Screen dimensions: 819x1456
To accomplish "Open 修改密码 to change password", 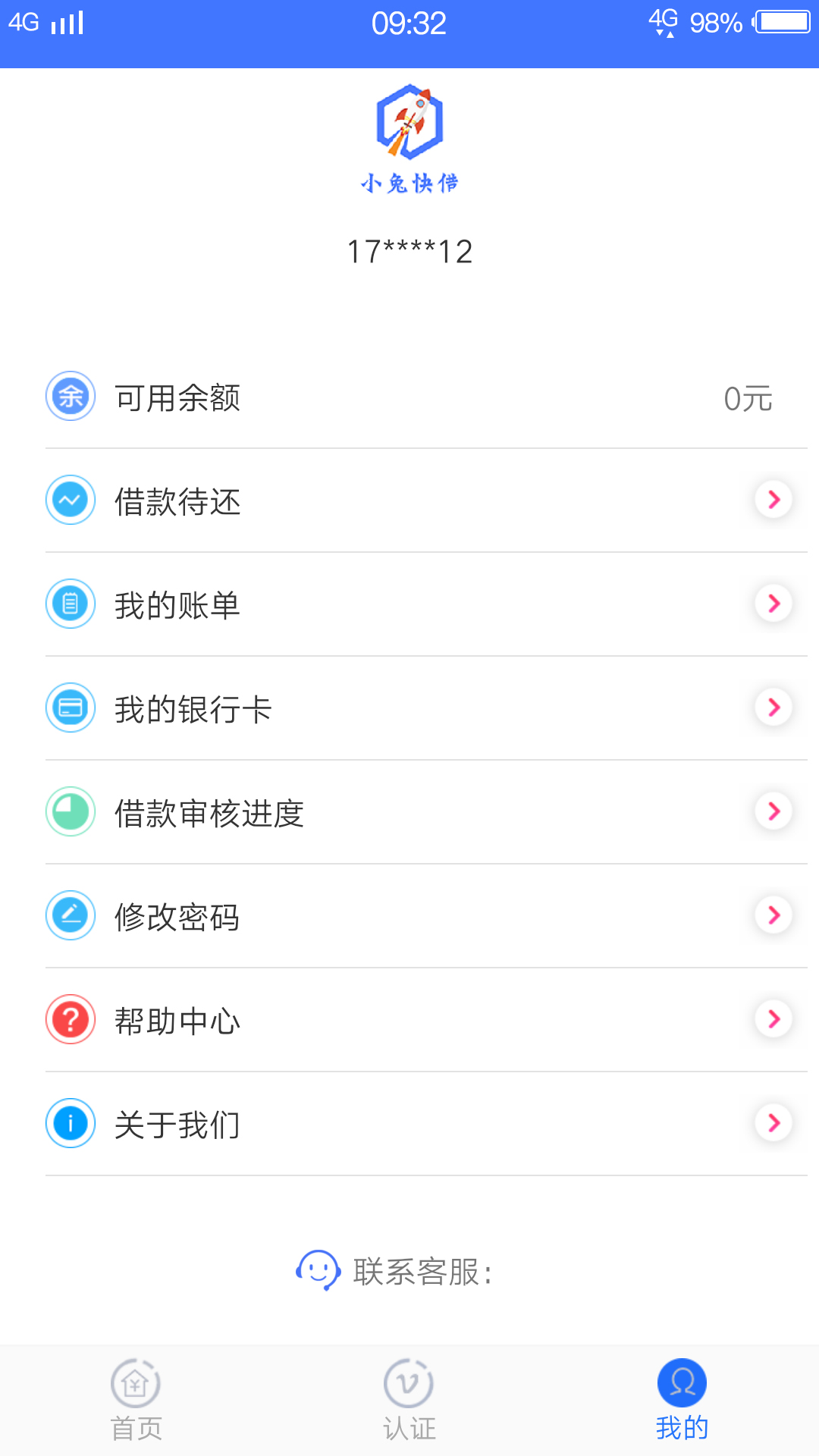I will [x=426, y=916].
